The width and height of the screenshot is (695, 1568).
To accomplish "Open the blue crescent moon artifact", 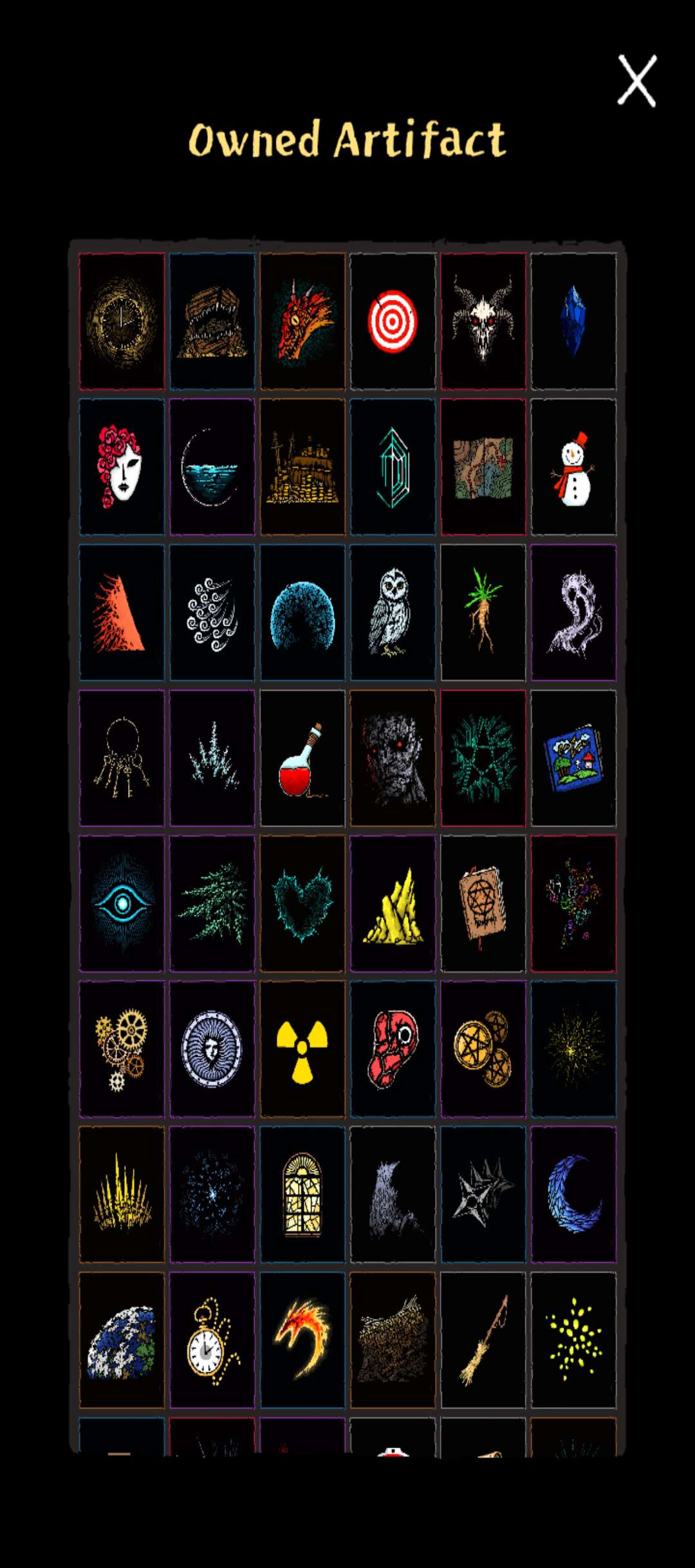I will tap(573, 1195).
